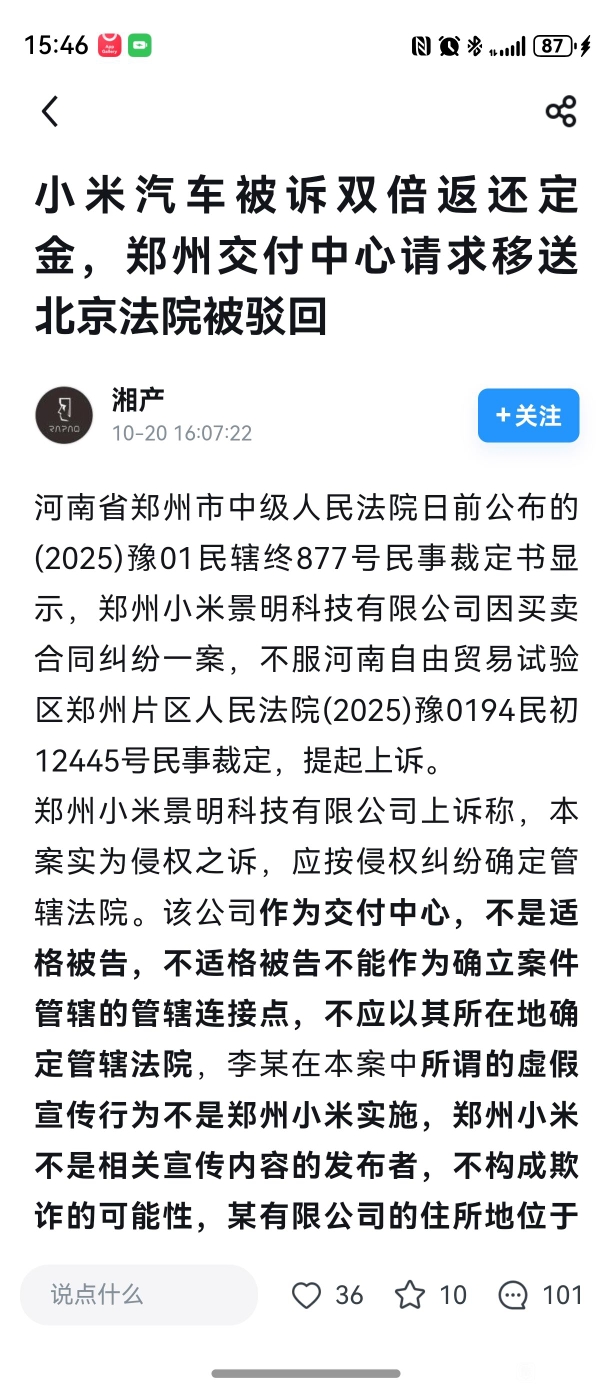Add the article to favorites with star icon

410,1296
